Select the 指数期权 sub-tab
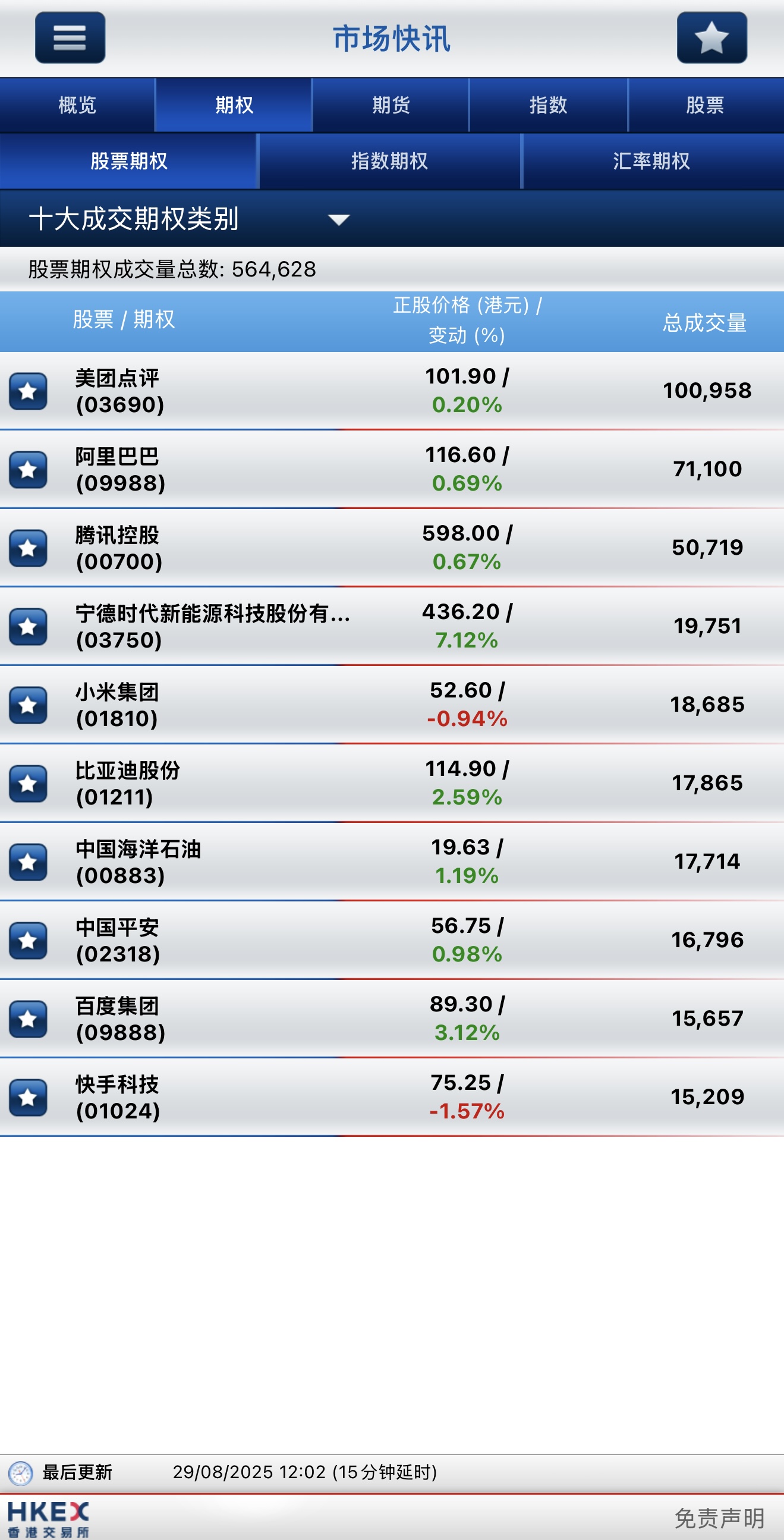 coord(389,161)
